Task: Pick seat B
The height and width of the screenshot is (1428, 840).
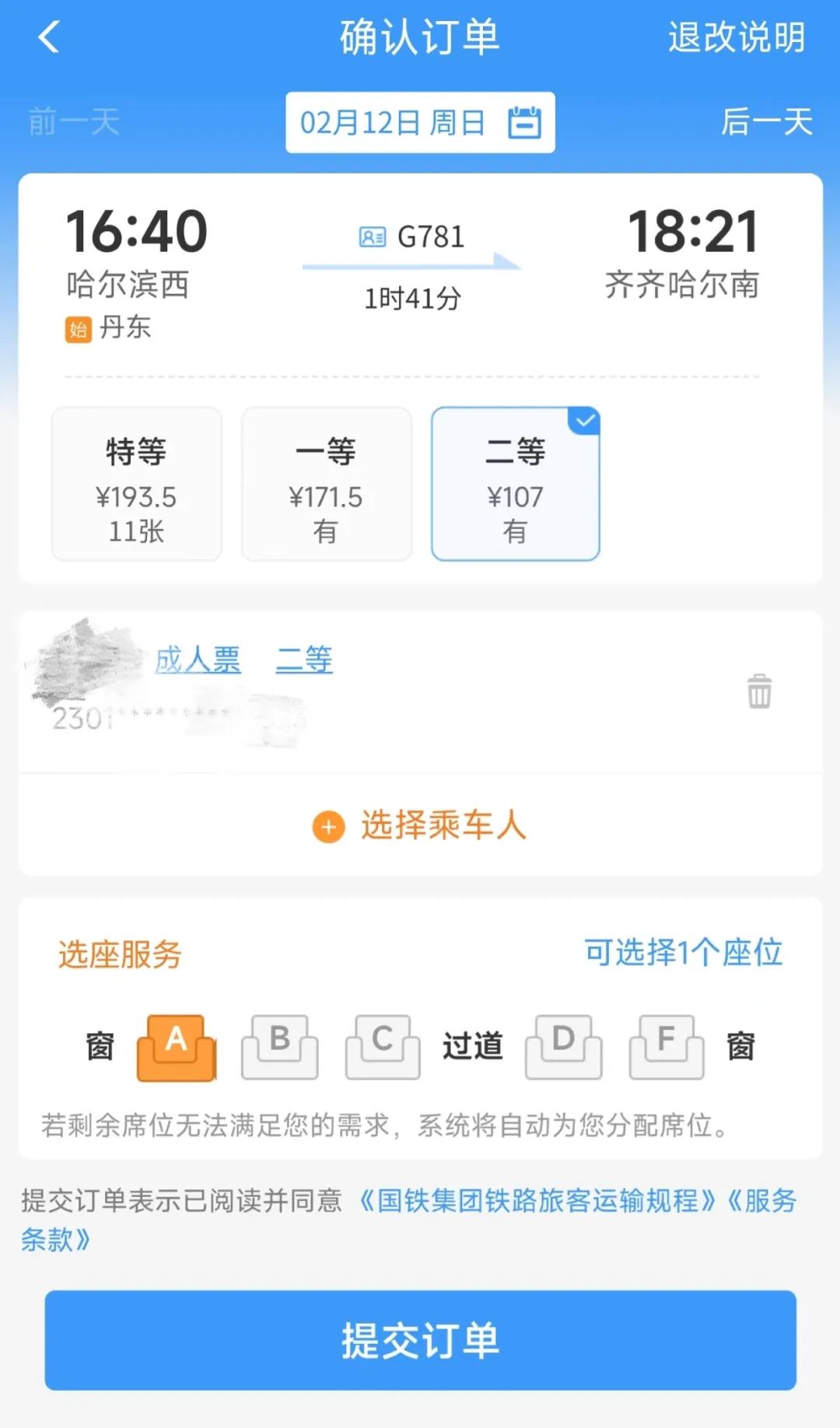Action: point(280,1047)
